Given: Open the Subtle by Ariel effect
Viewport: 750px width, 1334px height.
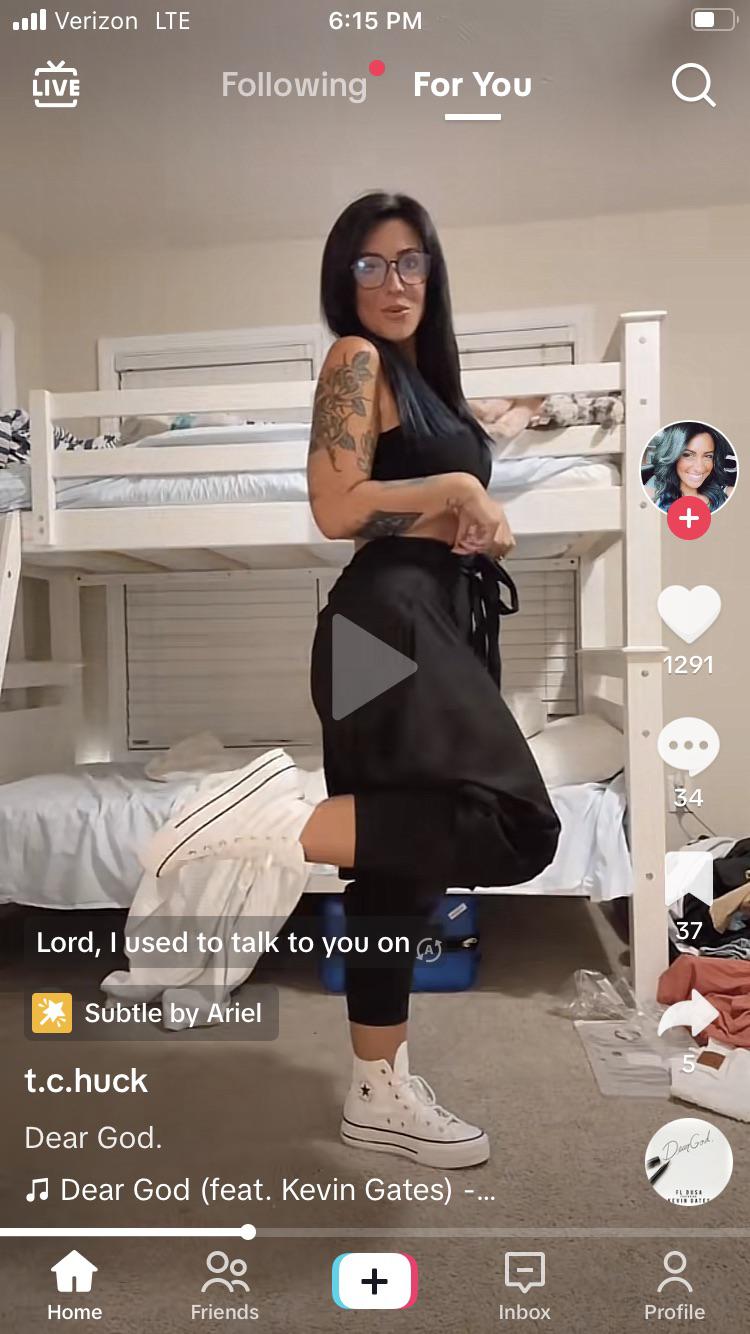Looking at the screenshot, I should tap(152, 1013).
